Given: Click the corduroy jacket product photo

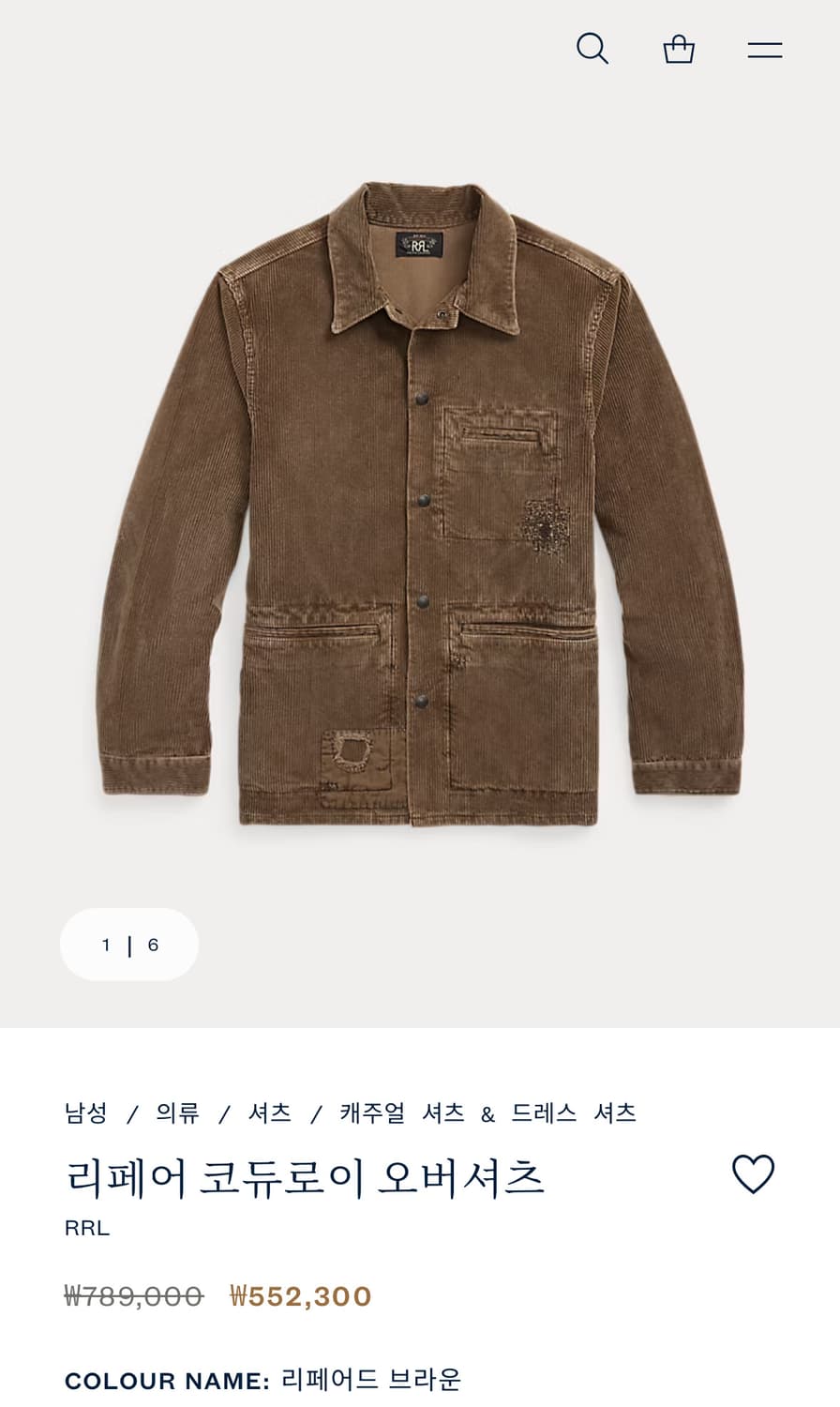Looking at the screenshot, I should pos(420,516).
